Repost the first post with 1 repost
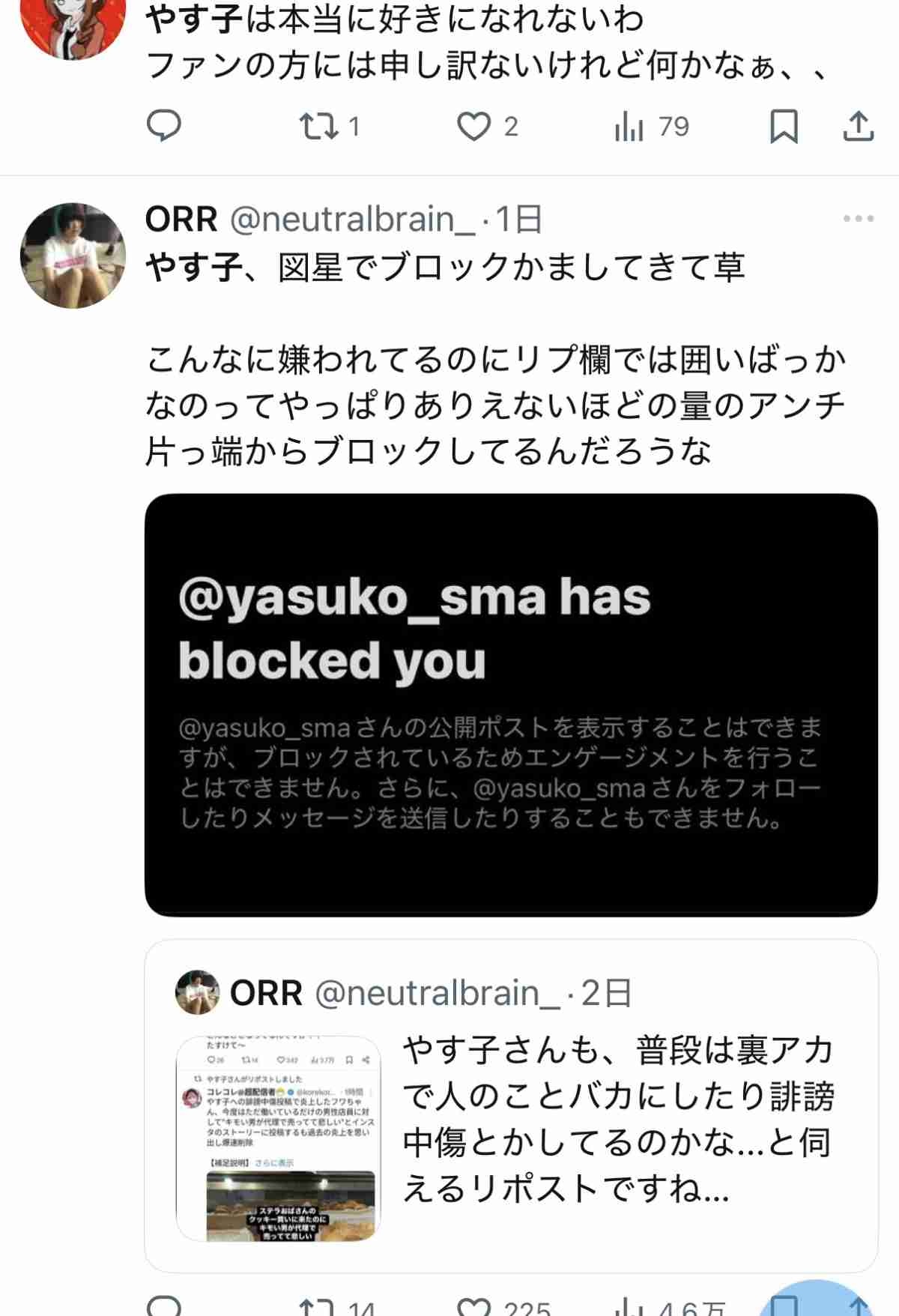Screen dimensions: 899x1316 [x=318, y=126]
